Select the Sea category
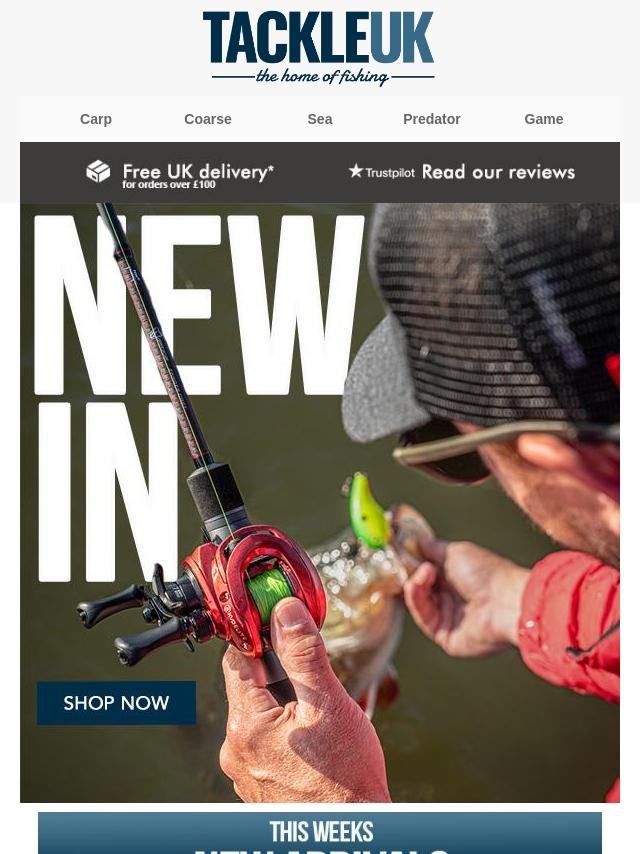The image size is (640, 854). pyautogui.click(x=320, y=119)
